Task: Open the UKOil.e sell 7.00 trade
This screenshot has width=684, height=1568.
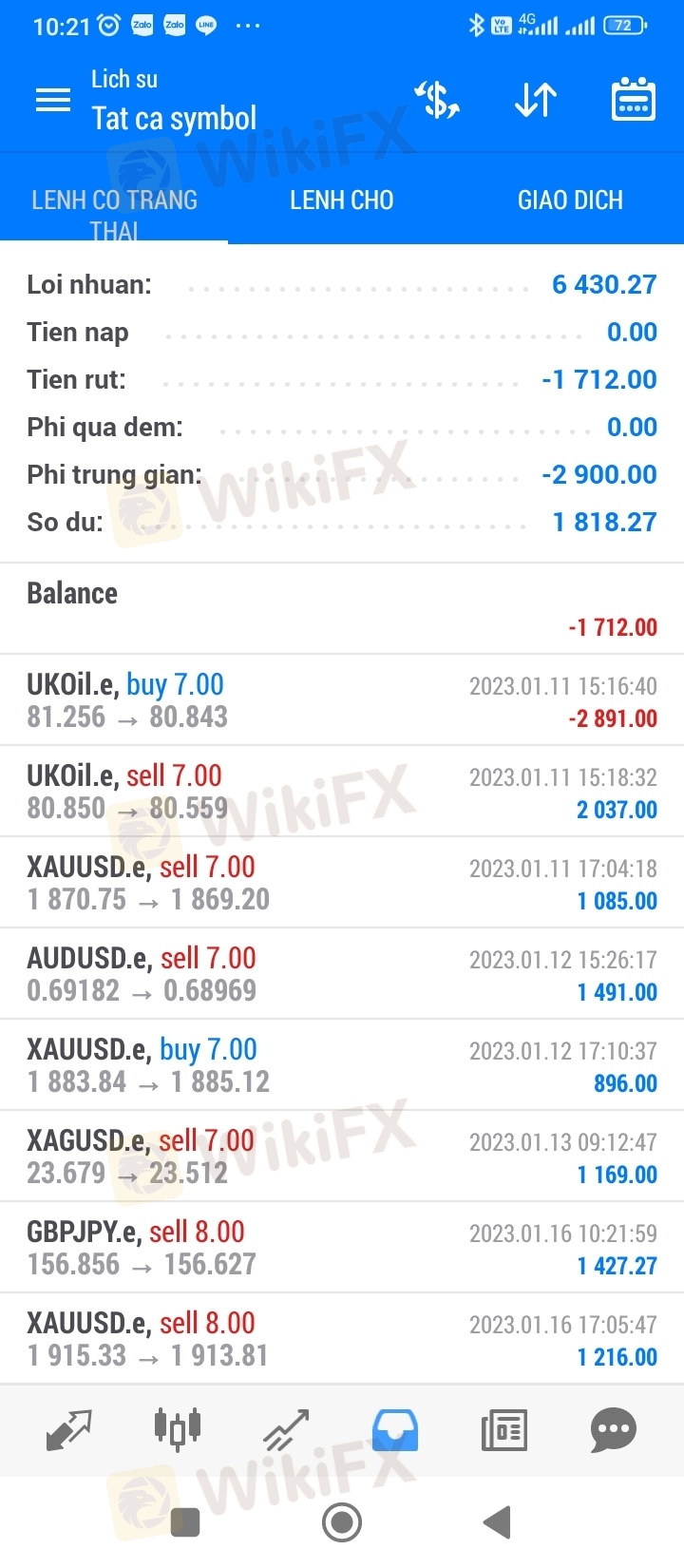Action: coord(342,792)
